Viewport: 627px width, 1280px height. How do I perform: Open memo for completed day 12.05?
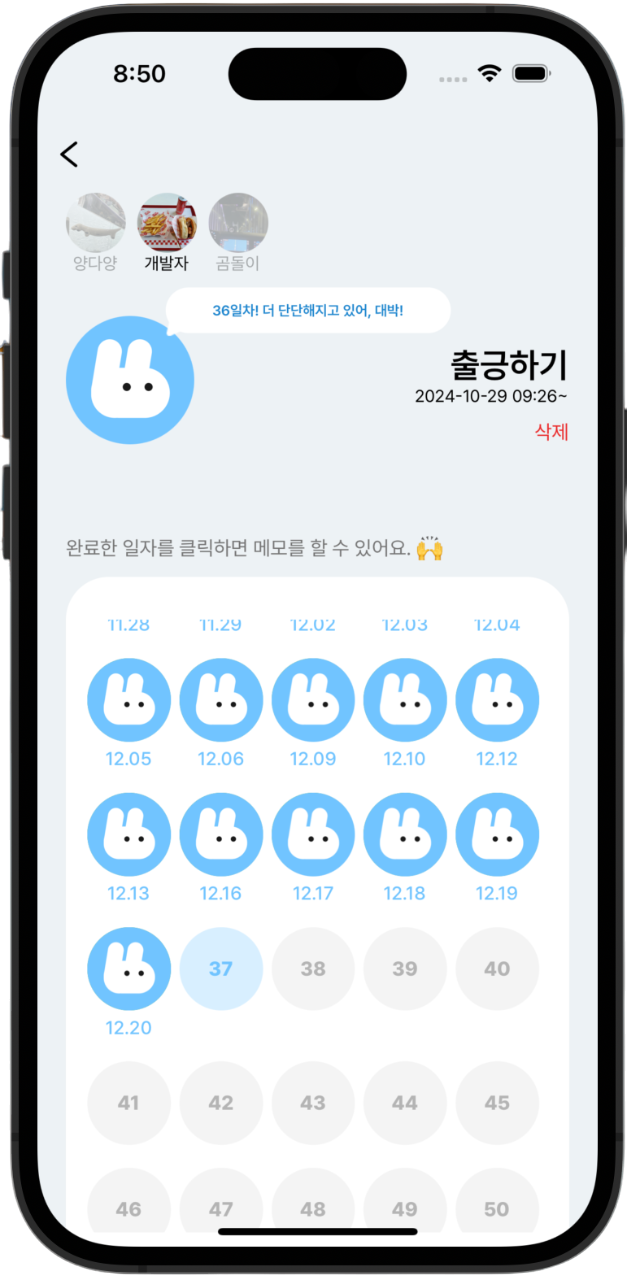[129, 700]
